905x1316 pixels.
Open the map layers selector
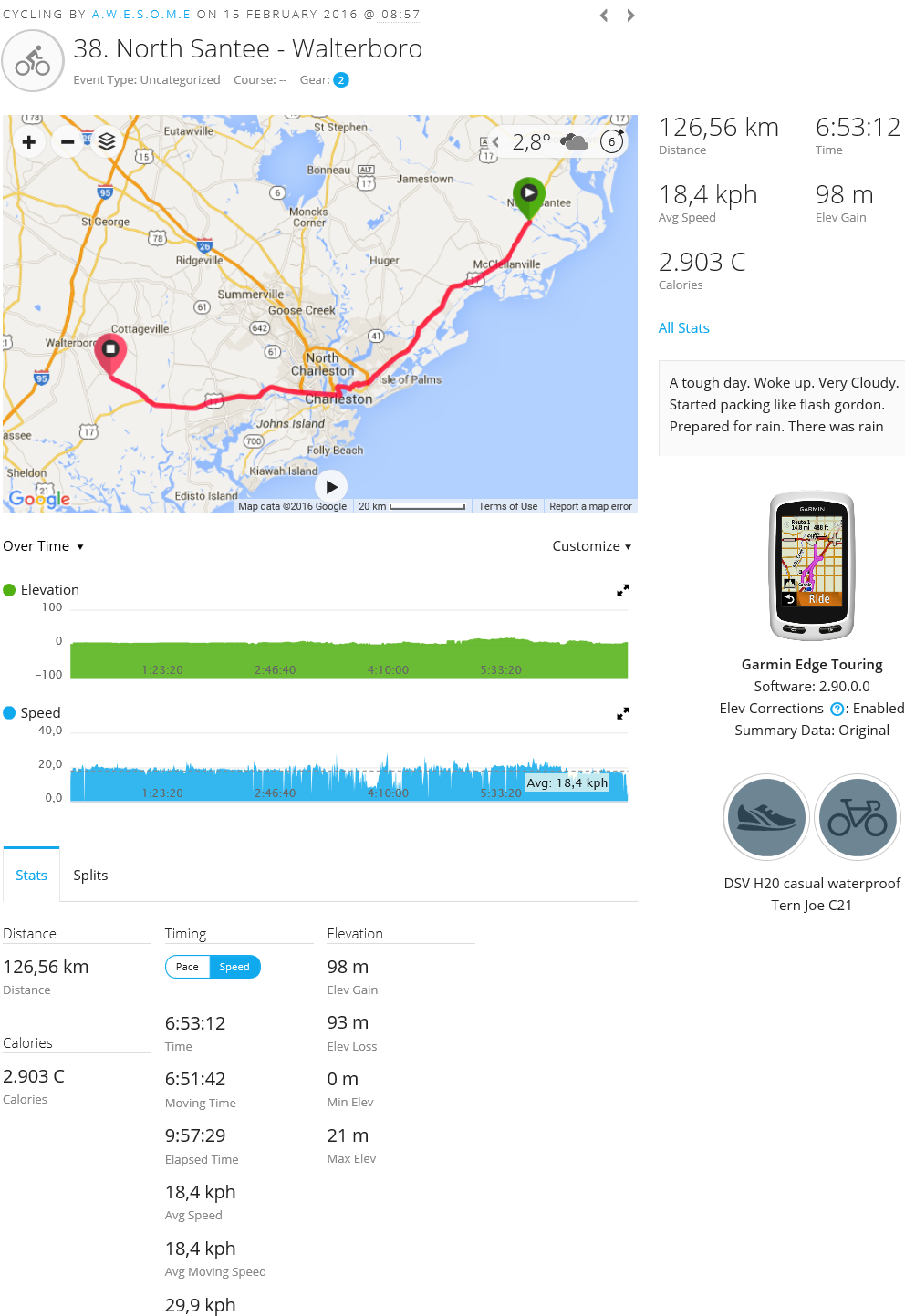(107, 141)
